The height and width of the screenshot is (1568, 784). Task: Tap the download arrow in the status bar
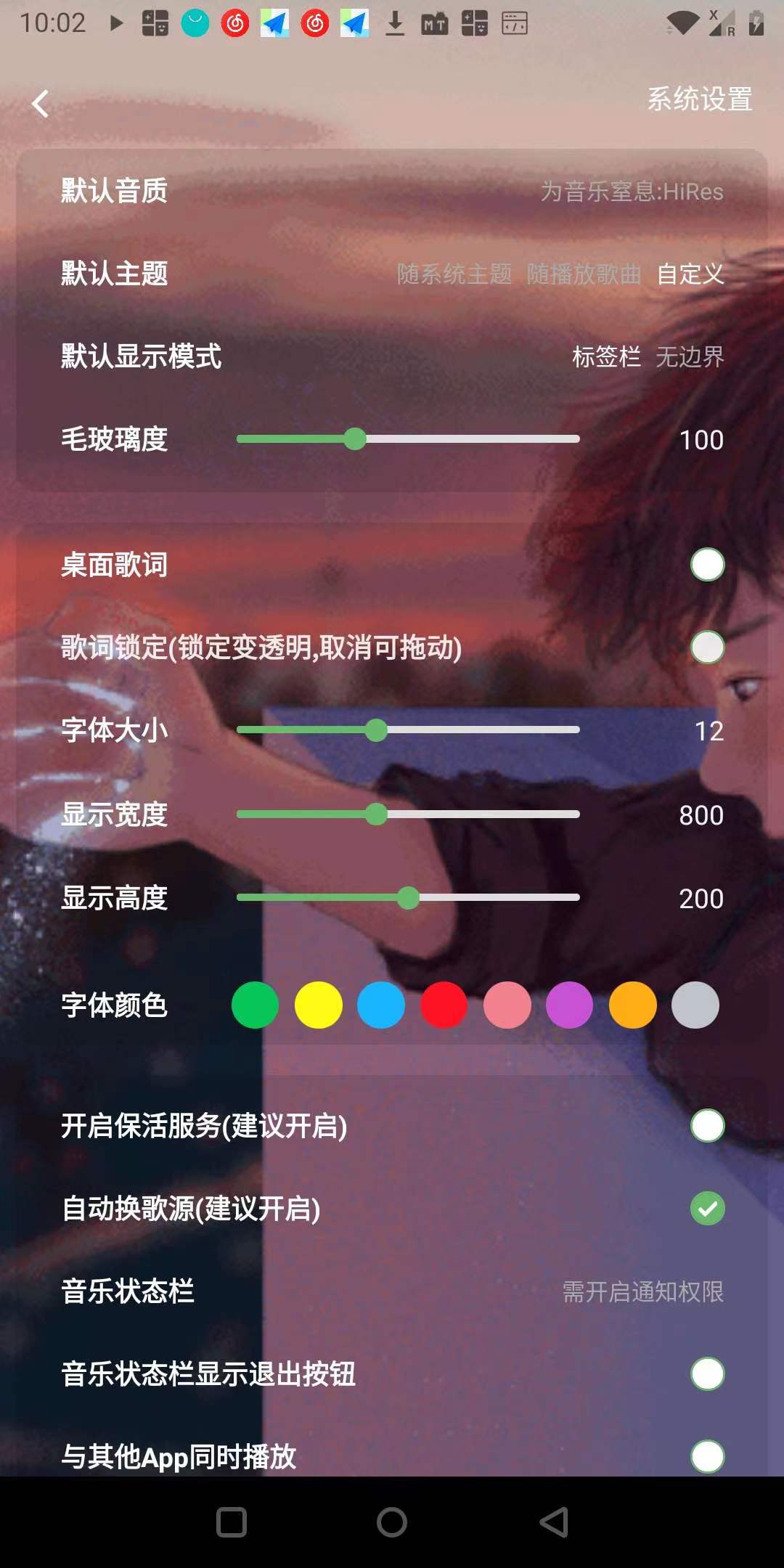[396, 23]
